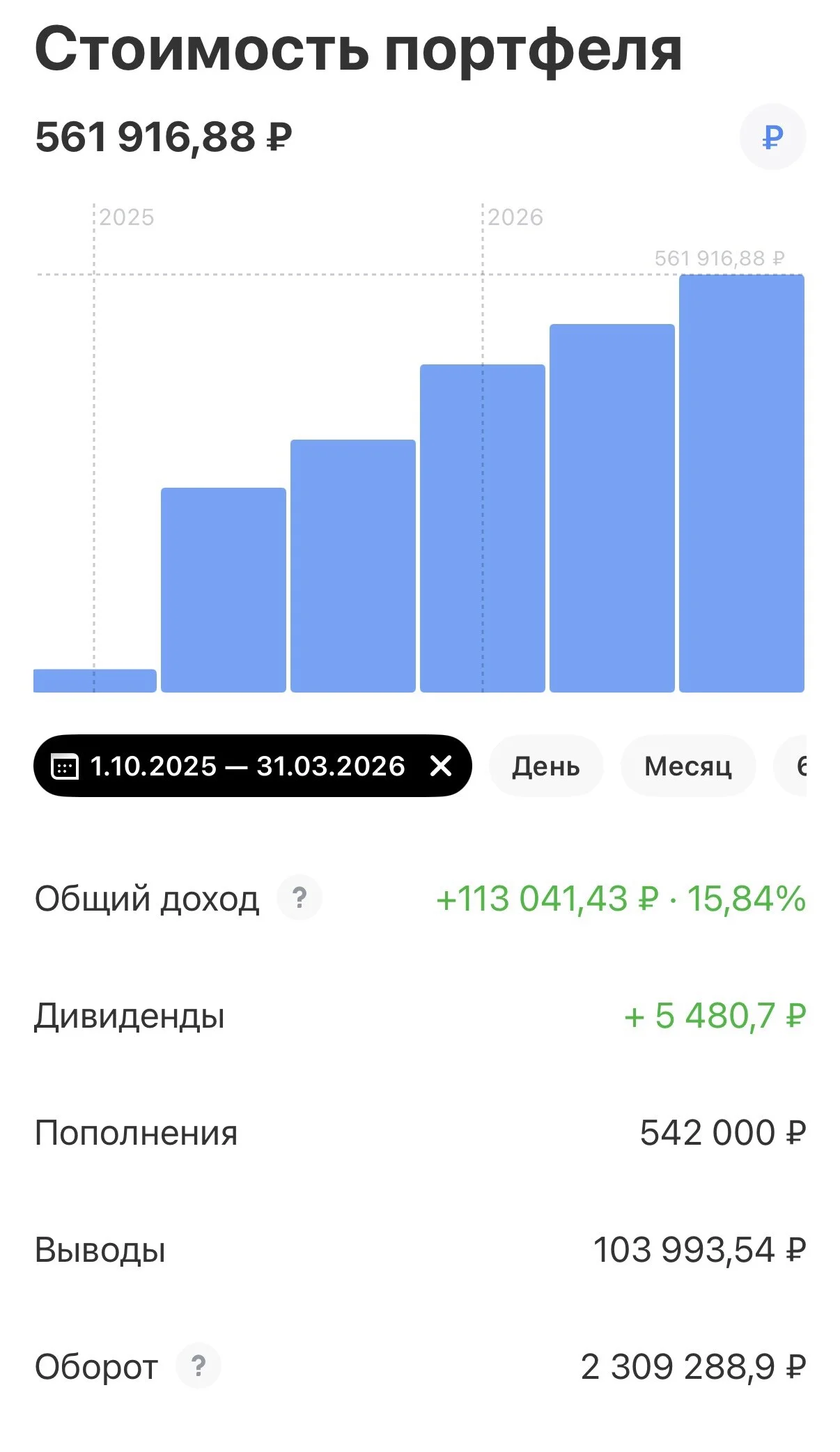840x1452 pixels.
Task: Clear the selected date range
Action: (441, 766)
